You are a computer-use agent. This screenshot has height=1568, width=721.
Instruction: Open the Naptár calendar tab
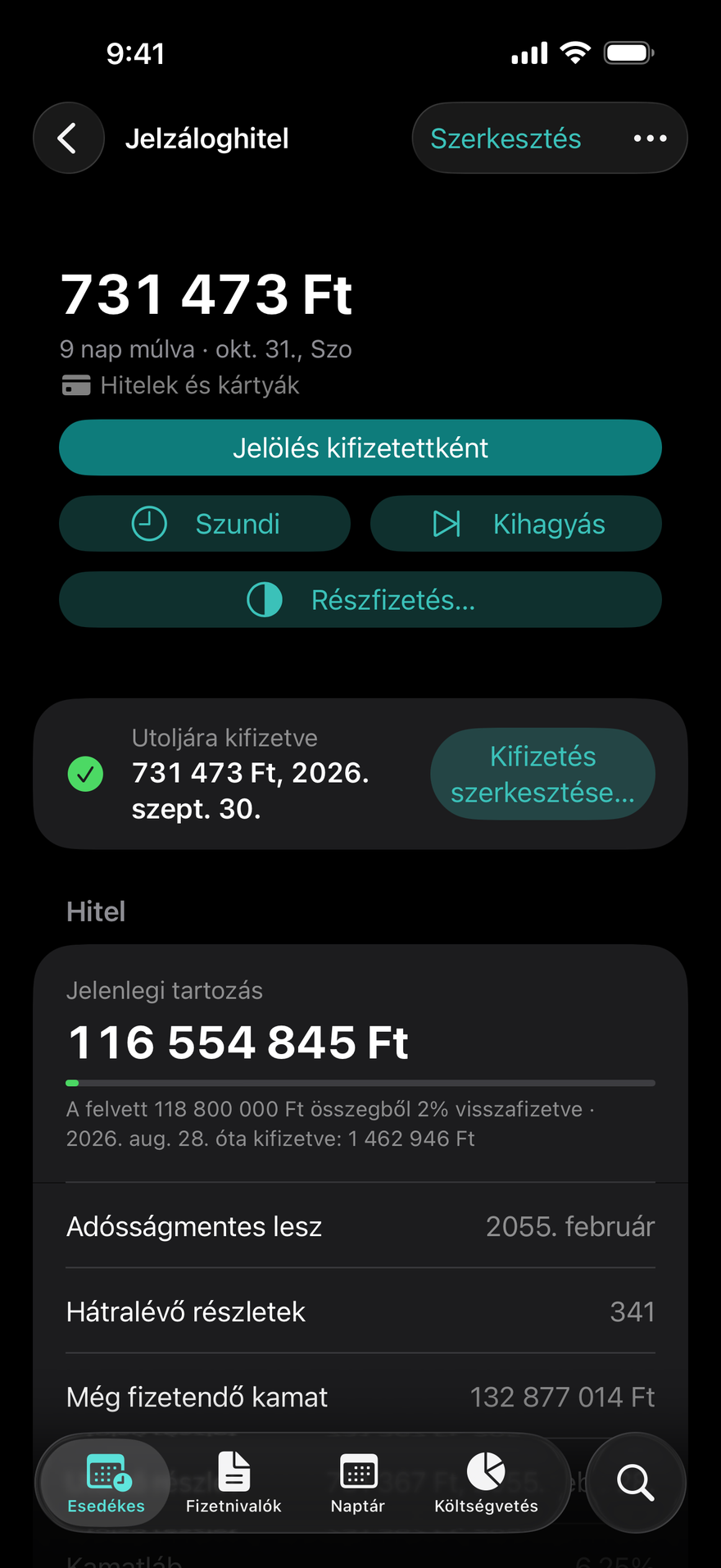click(358, 1483)
